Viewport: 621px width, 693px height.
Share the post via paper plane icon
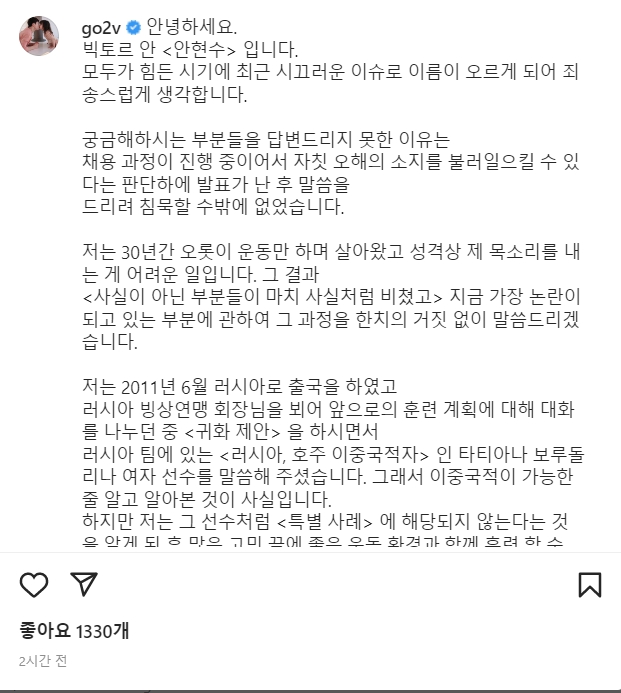pos(84,585)
